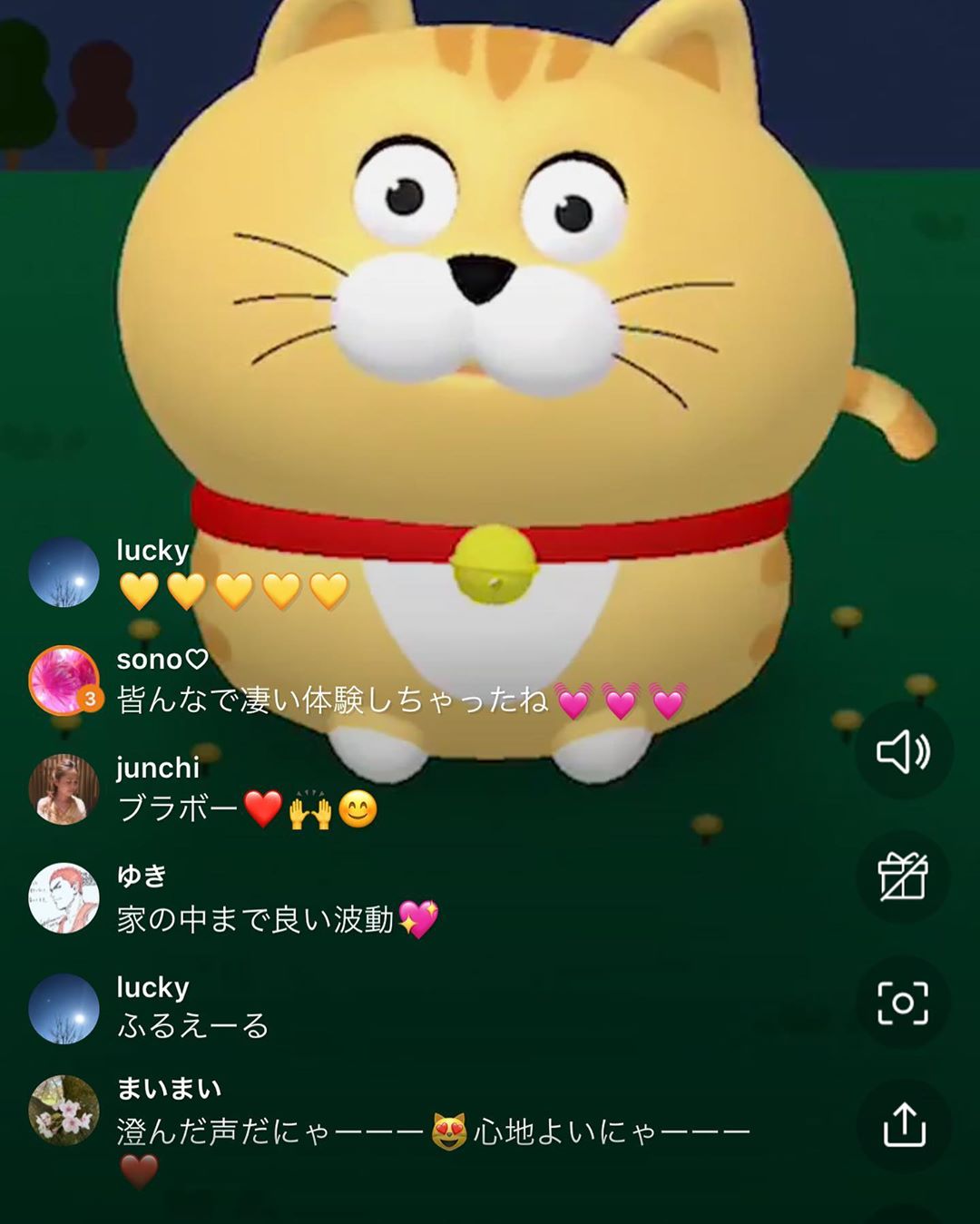Open sono♡'s profile picture

[x=64, y=681]
